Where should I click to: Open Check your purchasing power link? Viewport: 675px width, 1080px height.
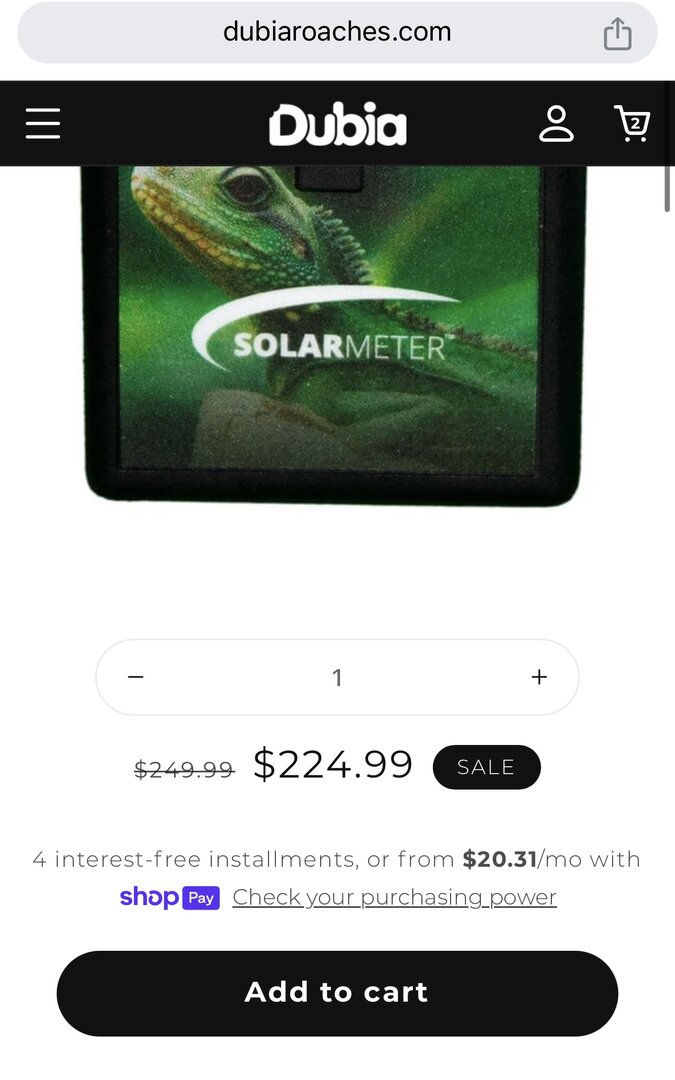click(394, 897)
